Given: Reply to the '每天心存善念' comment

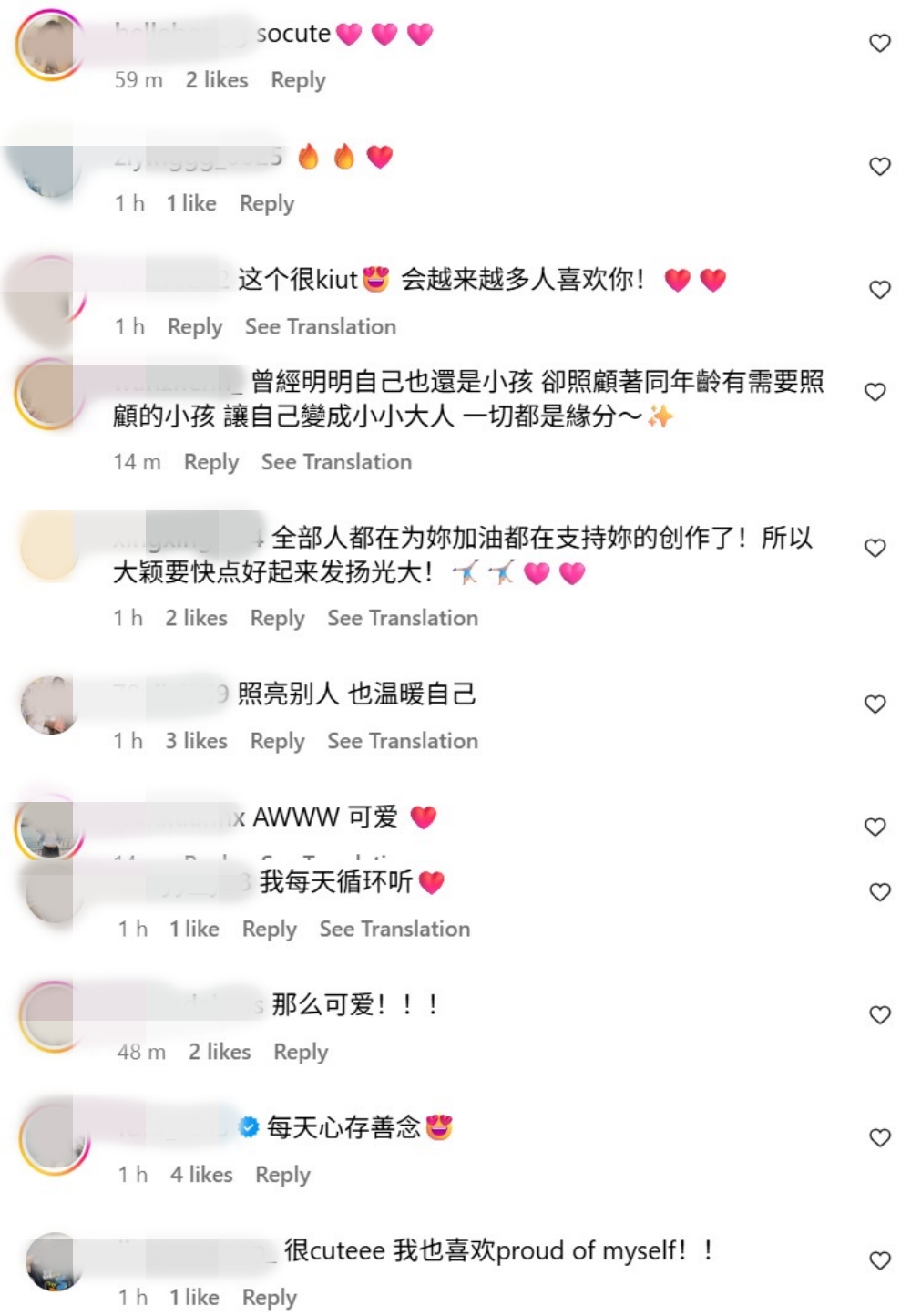Looking at the screenshot, I should [x=282, y=1175].
